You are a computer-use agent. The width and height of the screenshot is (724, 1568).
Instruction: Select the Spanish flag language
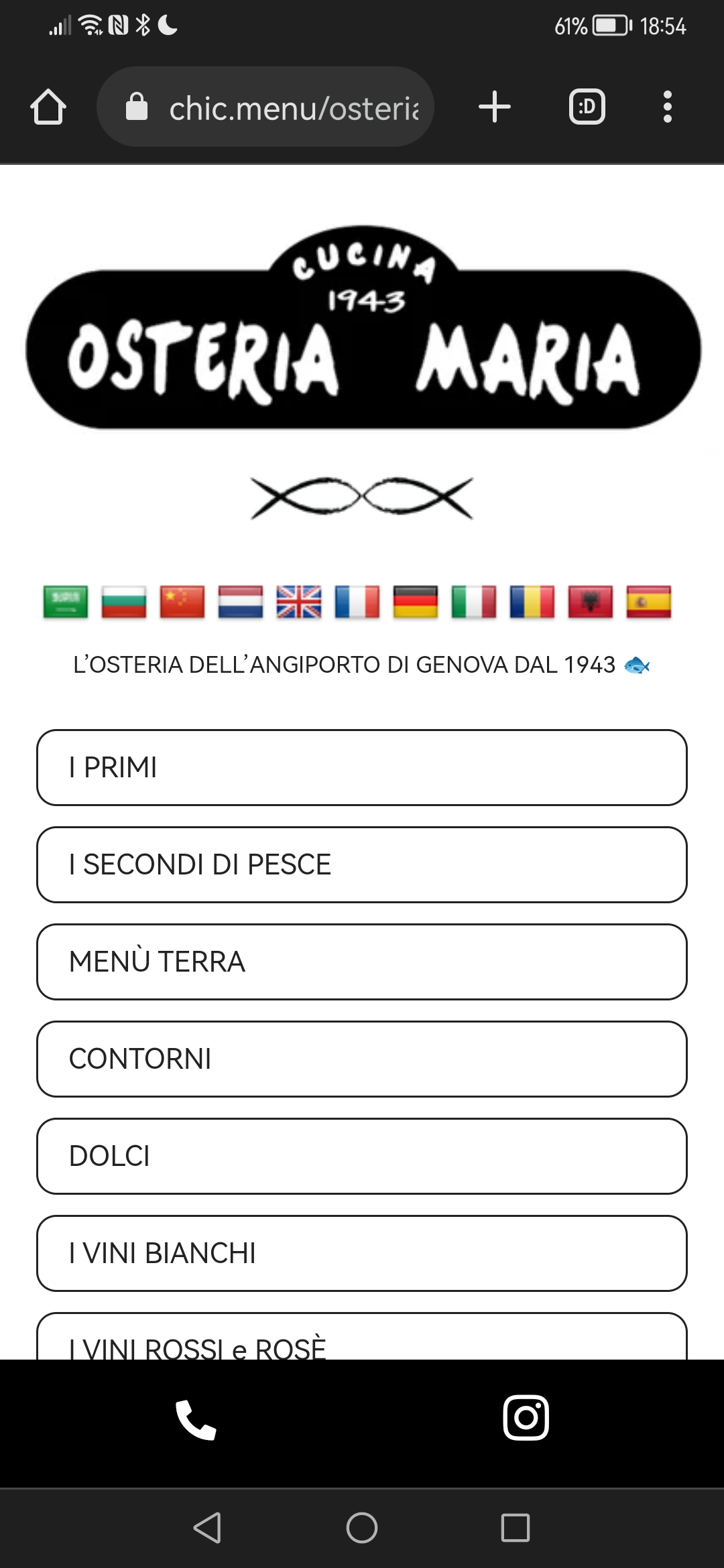click(x=648, y=601)
